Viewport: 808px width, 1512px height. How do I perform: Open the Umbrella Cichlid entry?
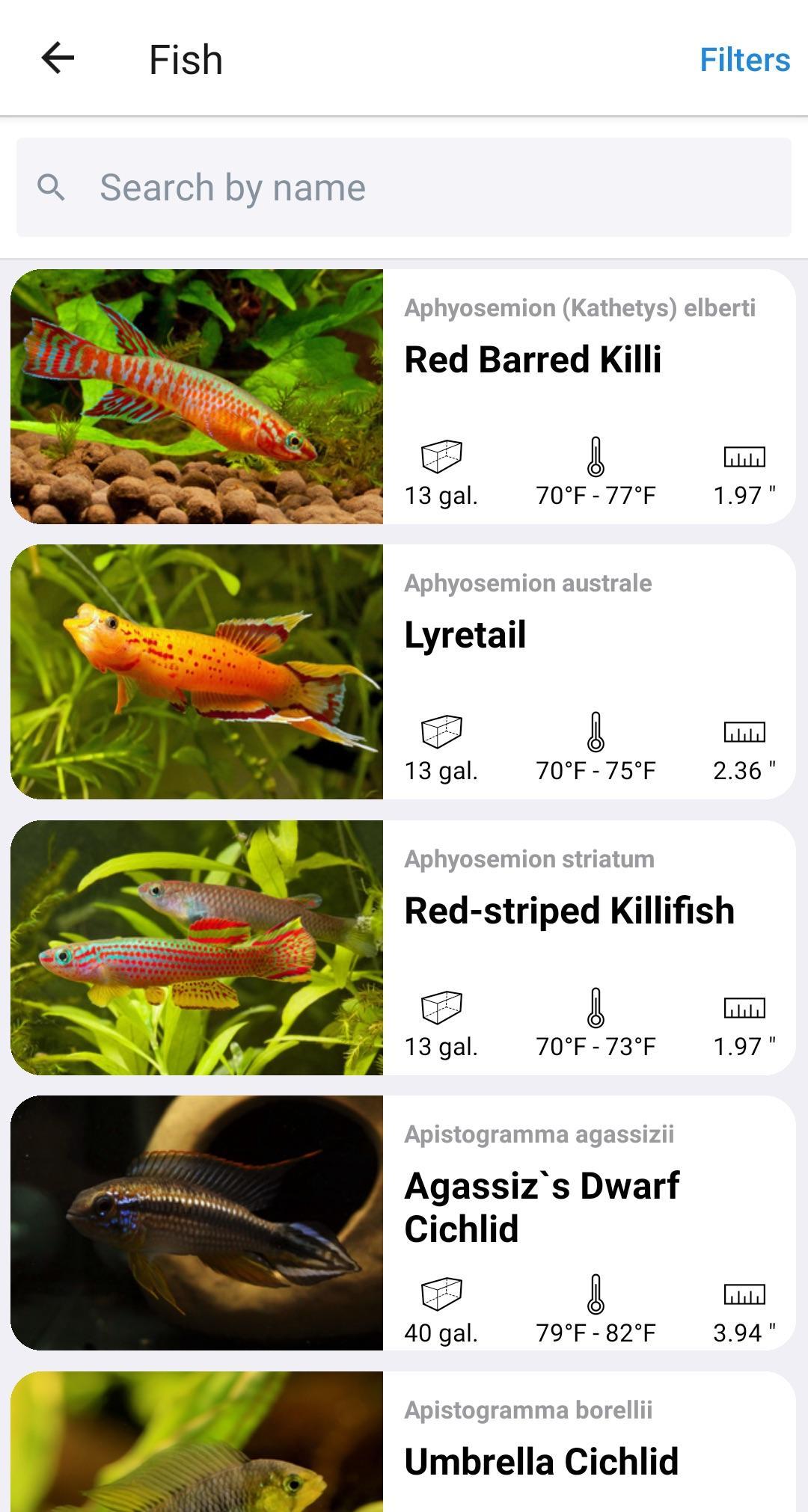[x=403, y=1442]
